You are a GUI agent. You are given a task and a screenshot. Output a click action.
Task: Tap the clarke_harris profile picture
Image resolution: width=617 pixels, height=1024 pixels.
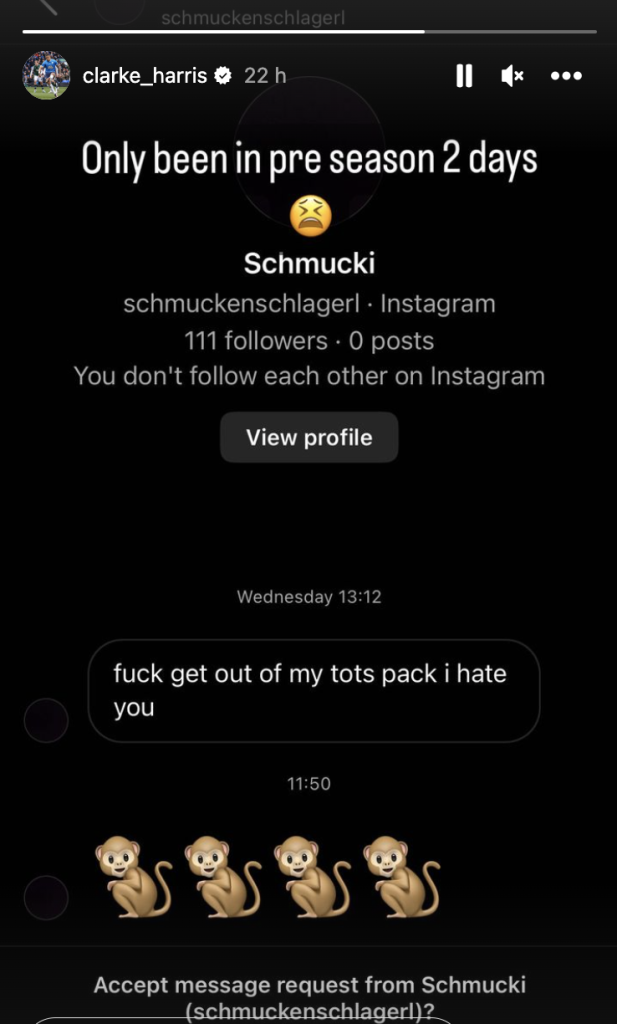point(47,76)
